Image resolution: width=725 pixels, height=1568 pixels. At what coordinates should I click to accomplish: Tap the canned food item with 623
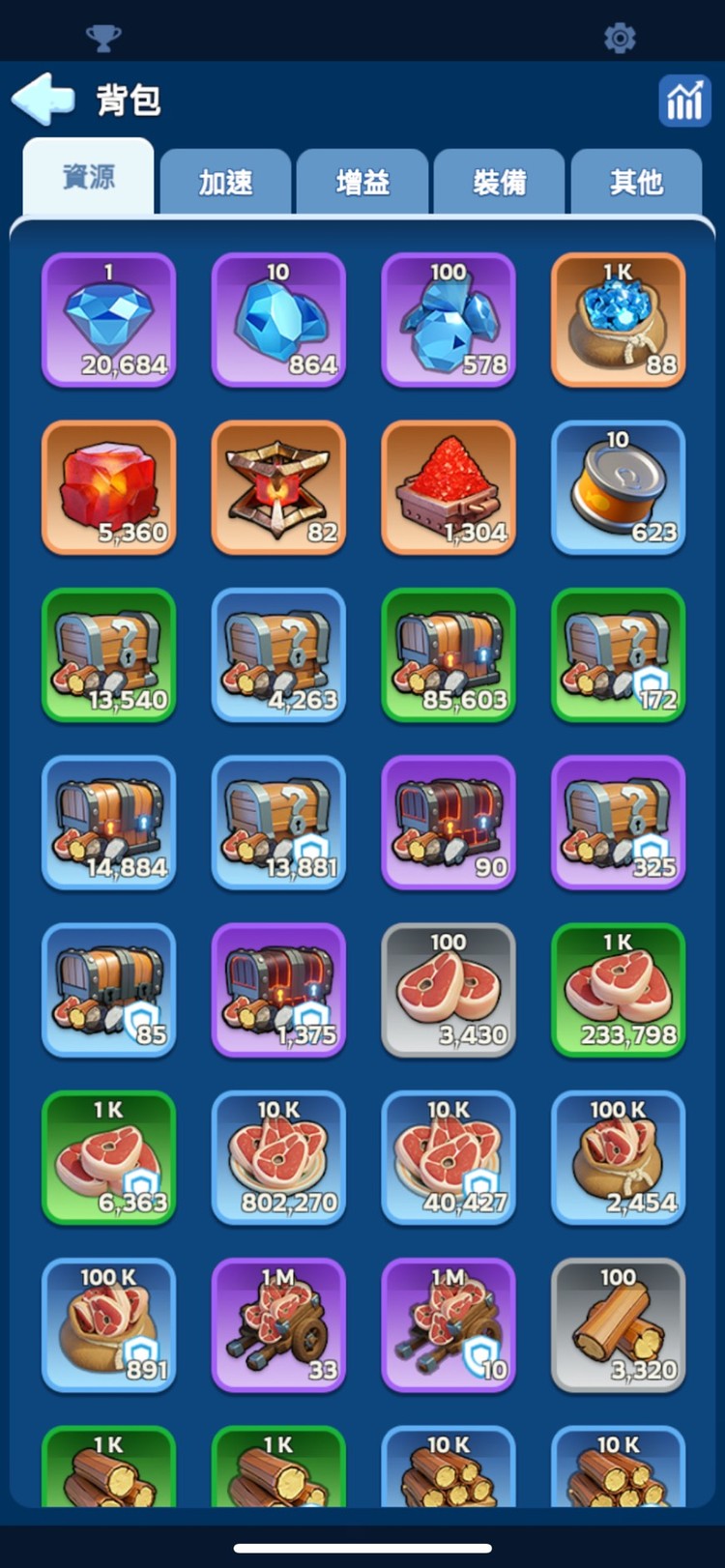(619, 487)
